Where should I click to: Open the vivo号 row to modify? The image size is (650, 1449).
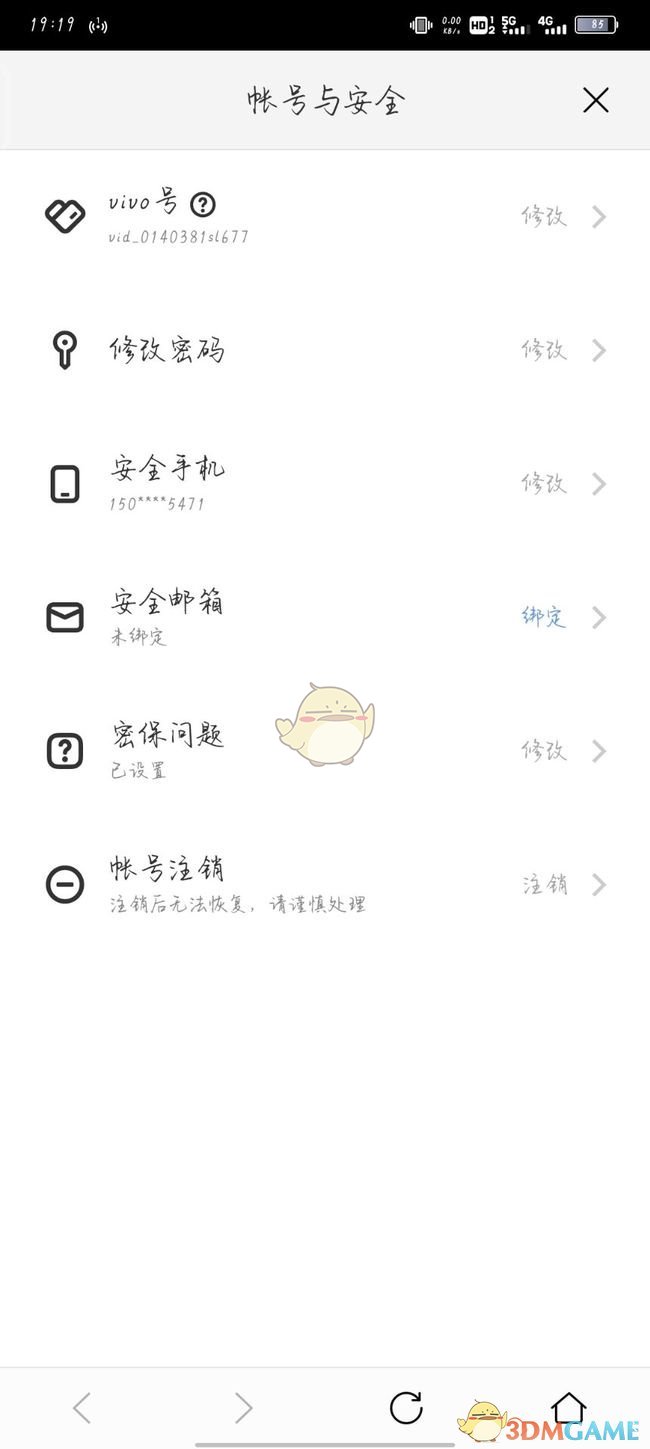tap(562, 216)
